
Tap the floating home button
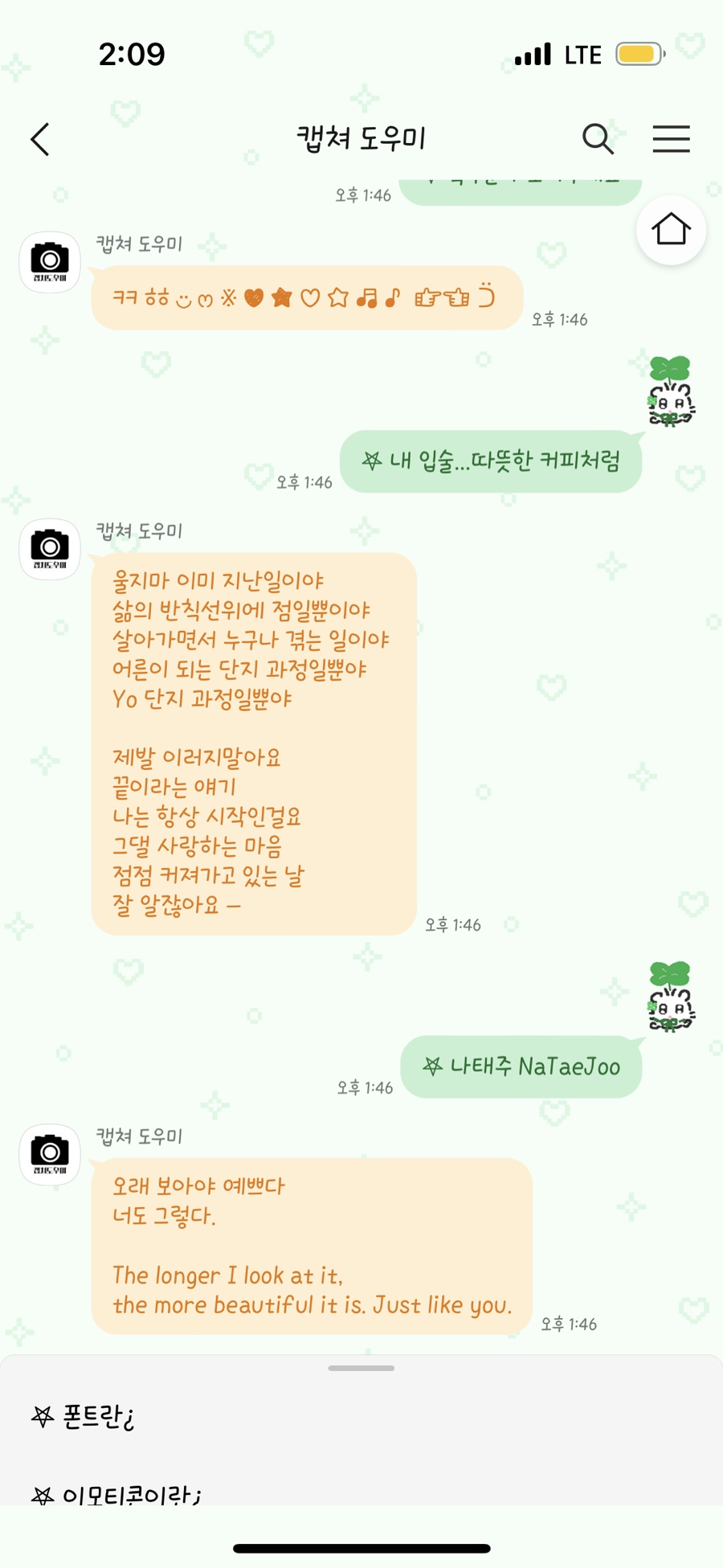(671, 231)
